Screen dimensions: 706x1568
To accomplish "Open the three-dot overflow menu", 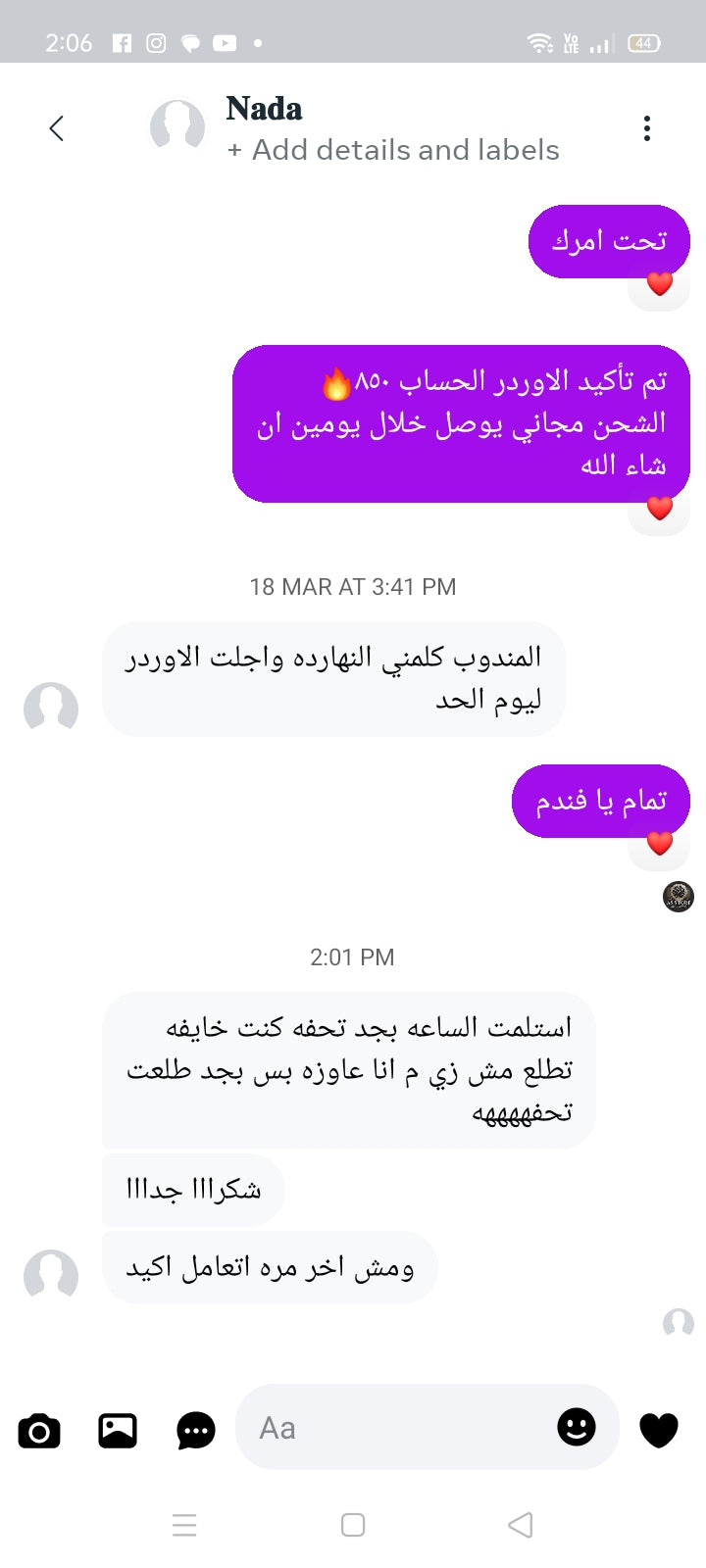I will pos(646,128).
